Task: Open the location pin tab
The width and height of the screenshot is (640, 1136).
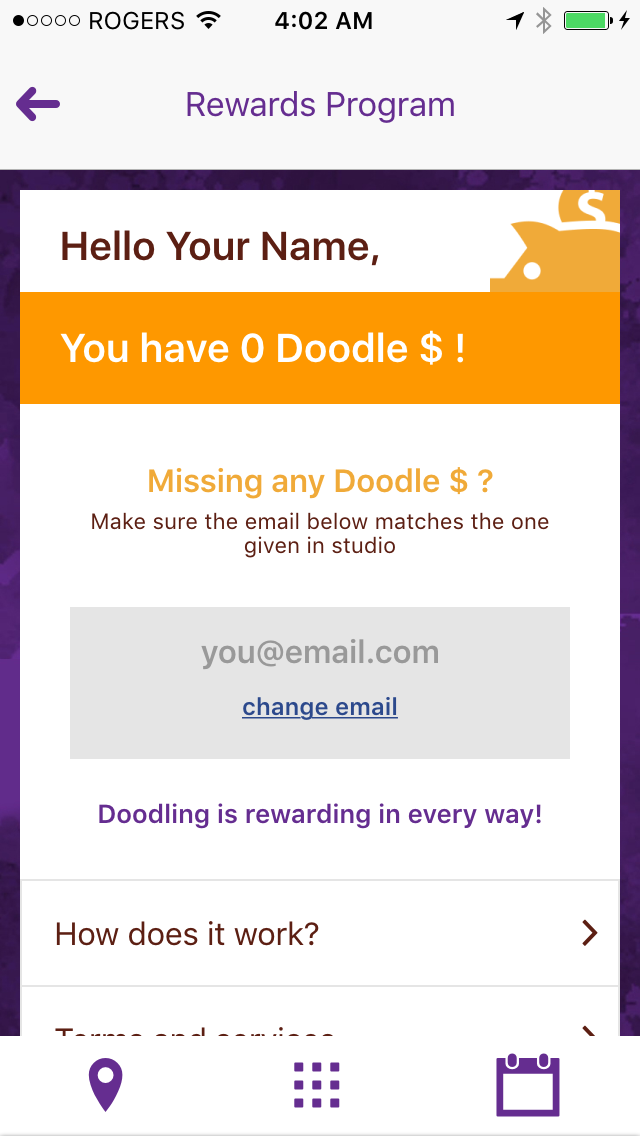Action: coord(105,1085)
